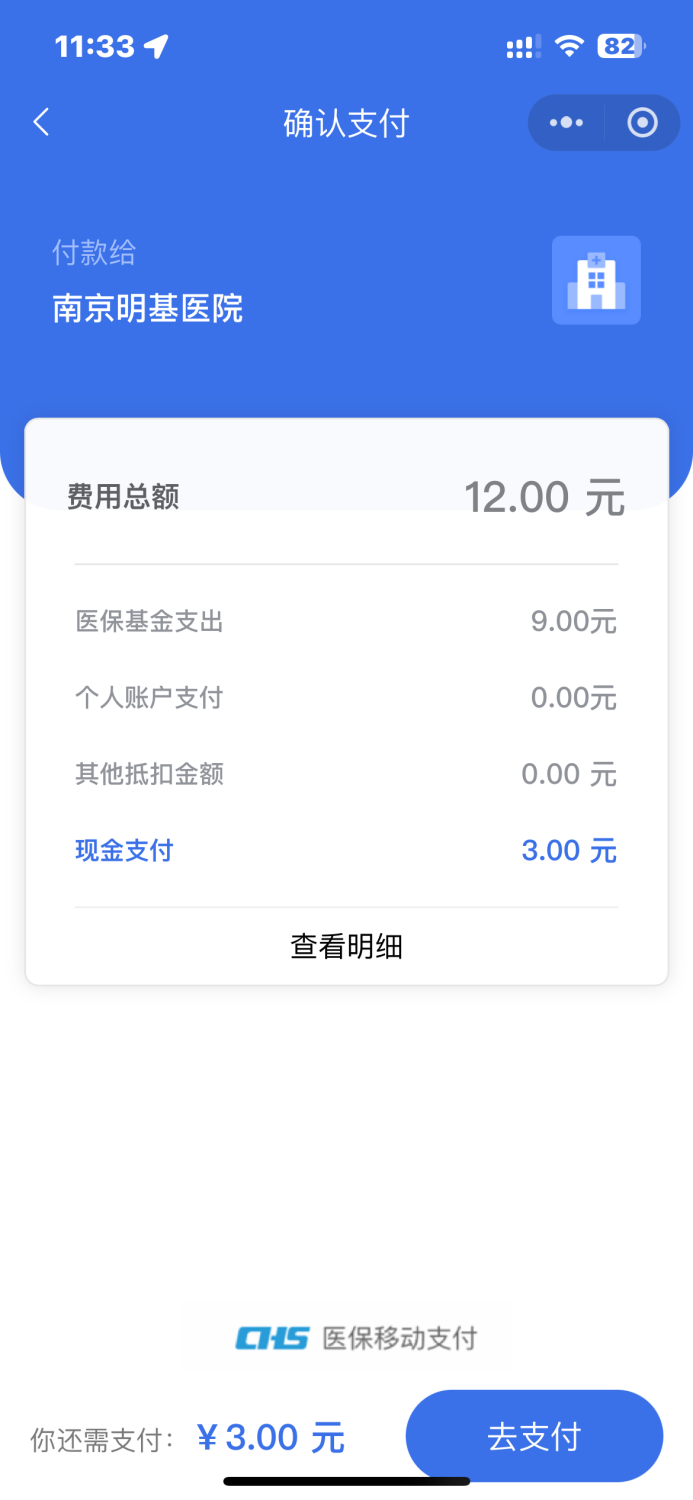The image size is (693, 1500).
Task: Go back using the top-left arrow
Action: click(x=41, y=123)
